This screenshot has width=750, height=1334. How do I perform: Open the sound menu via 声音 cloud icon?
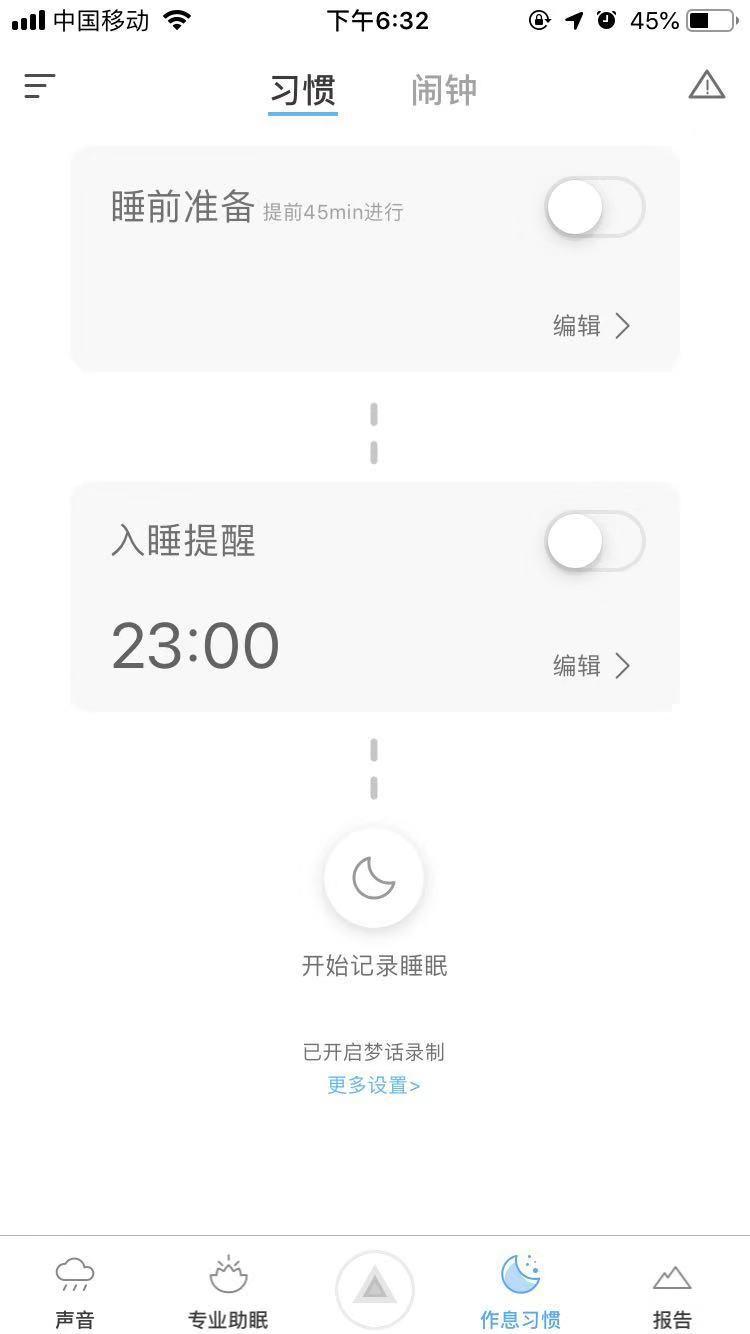75,1290
